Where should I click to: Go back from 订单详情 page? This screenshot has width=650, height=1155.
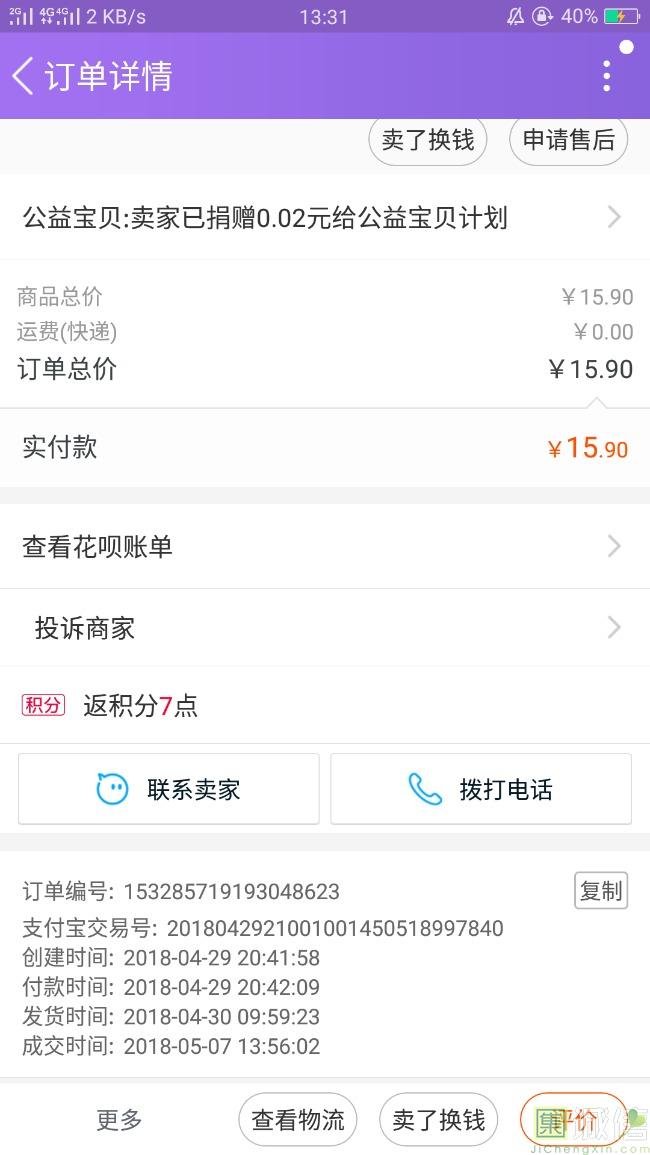23,76
